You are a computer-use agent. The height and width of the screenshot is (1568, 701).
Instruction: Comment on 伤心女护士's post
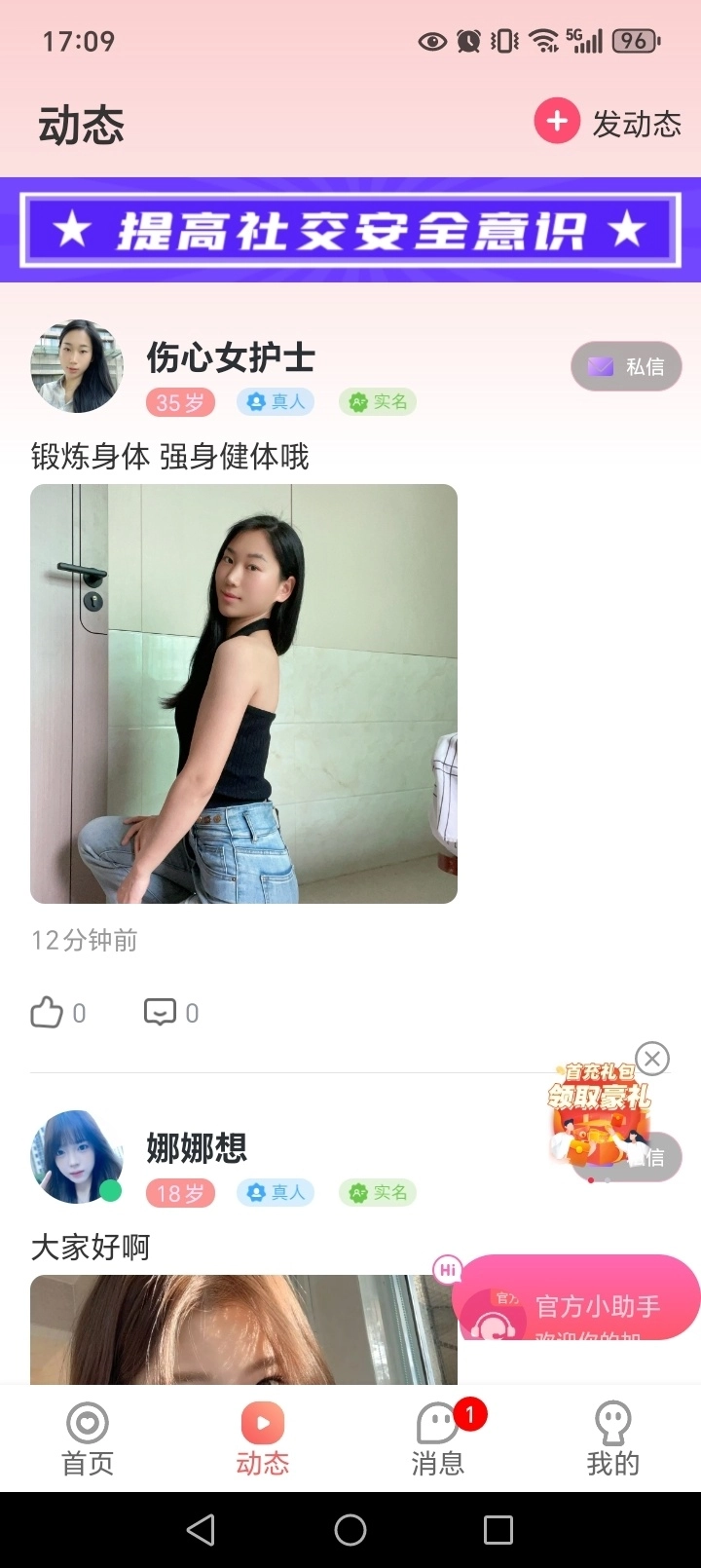pyautogui.click(x=161, y=1013)
